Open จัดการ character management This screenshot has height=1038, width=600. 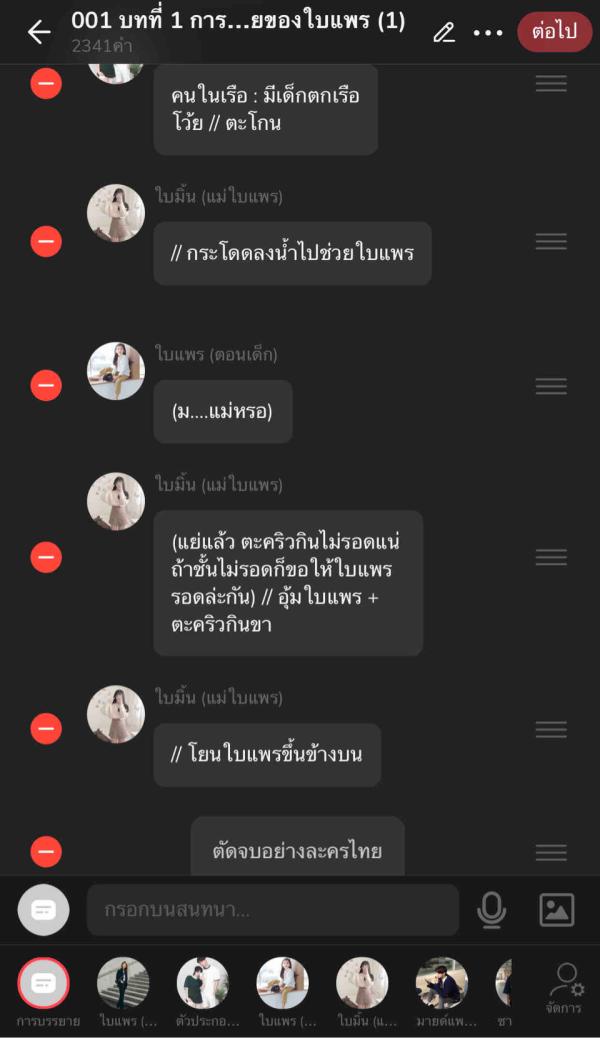point(564,985)
